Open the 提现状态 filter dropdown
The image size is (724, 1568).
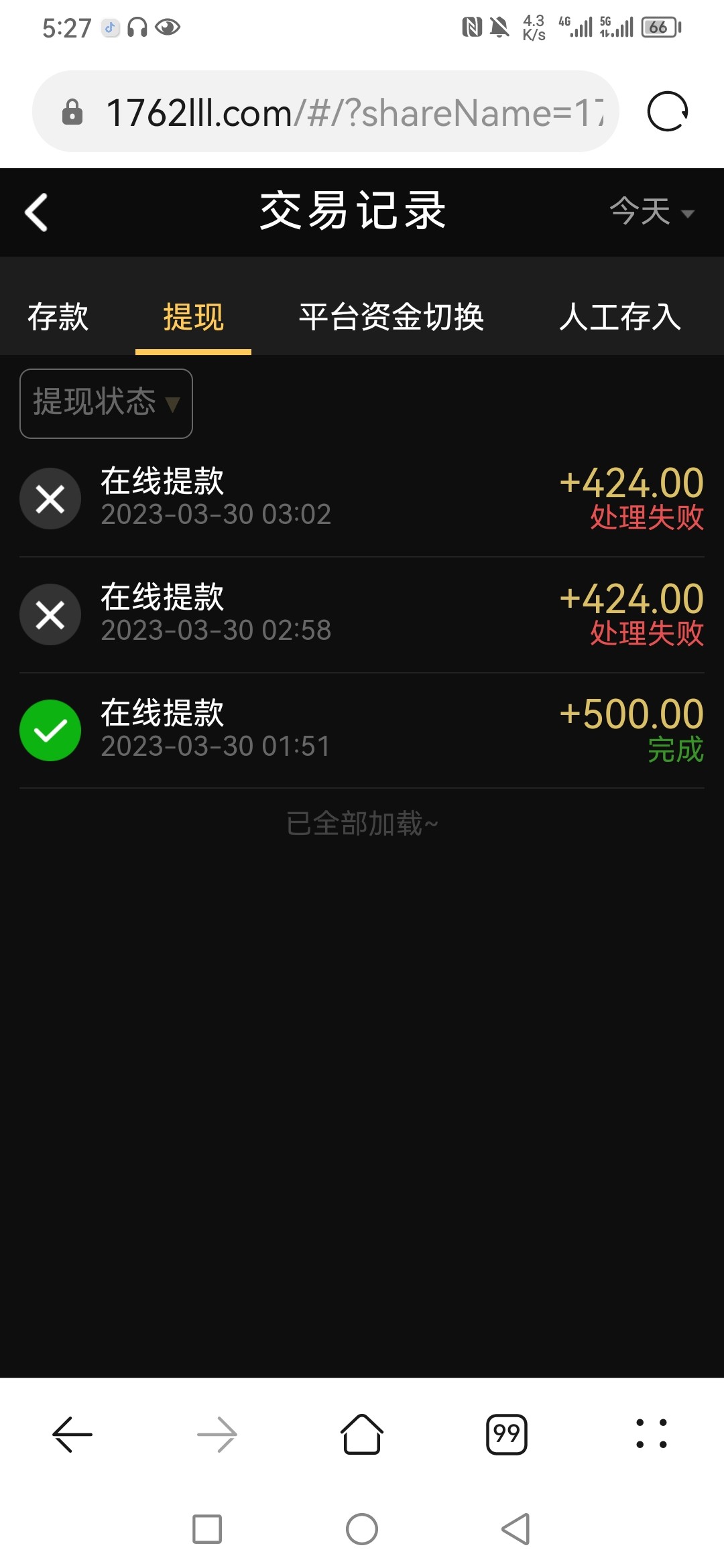point(105,403)
